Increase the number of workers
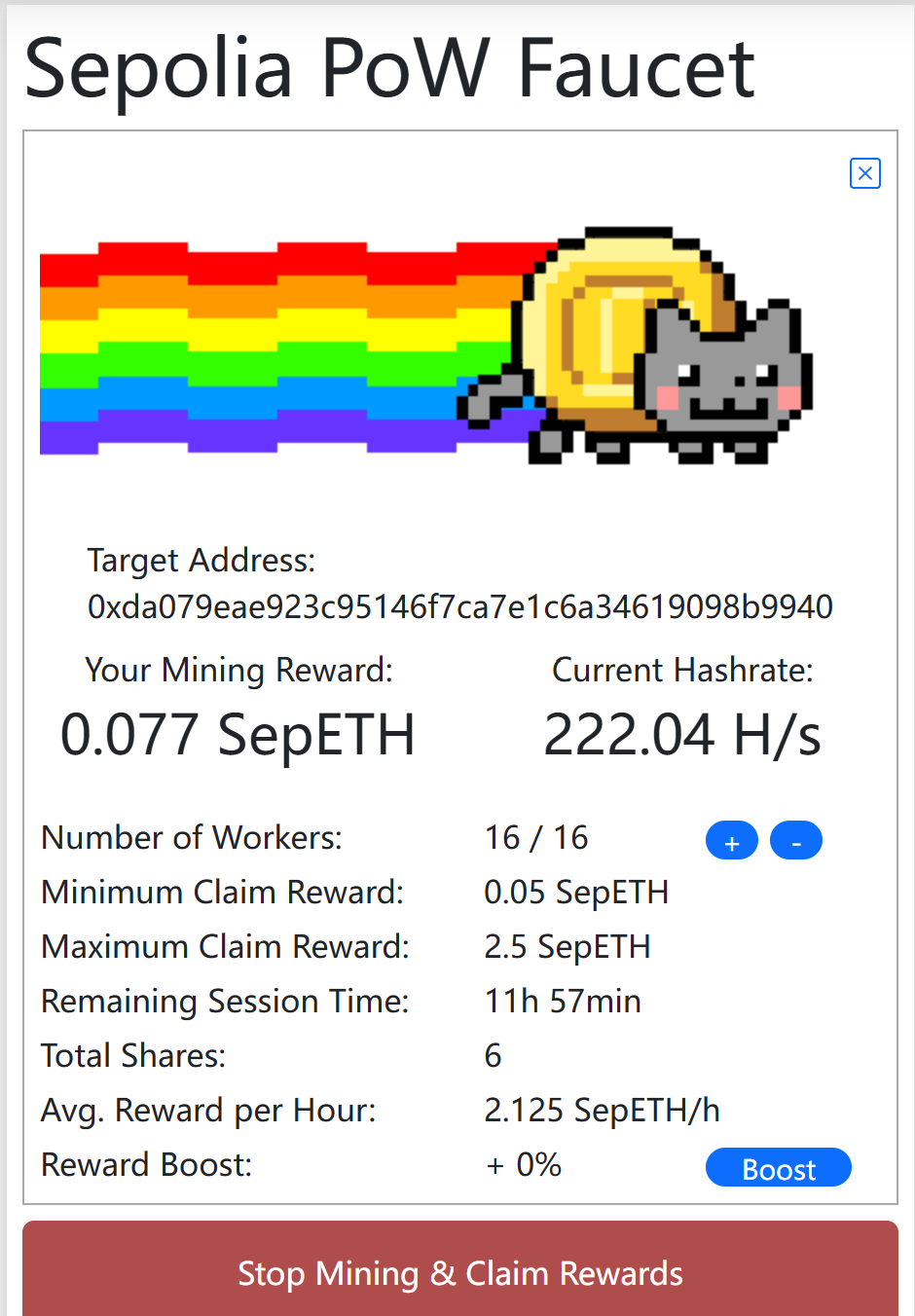This screenshot has width=915, height=1316. tap(731, 841)
